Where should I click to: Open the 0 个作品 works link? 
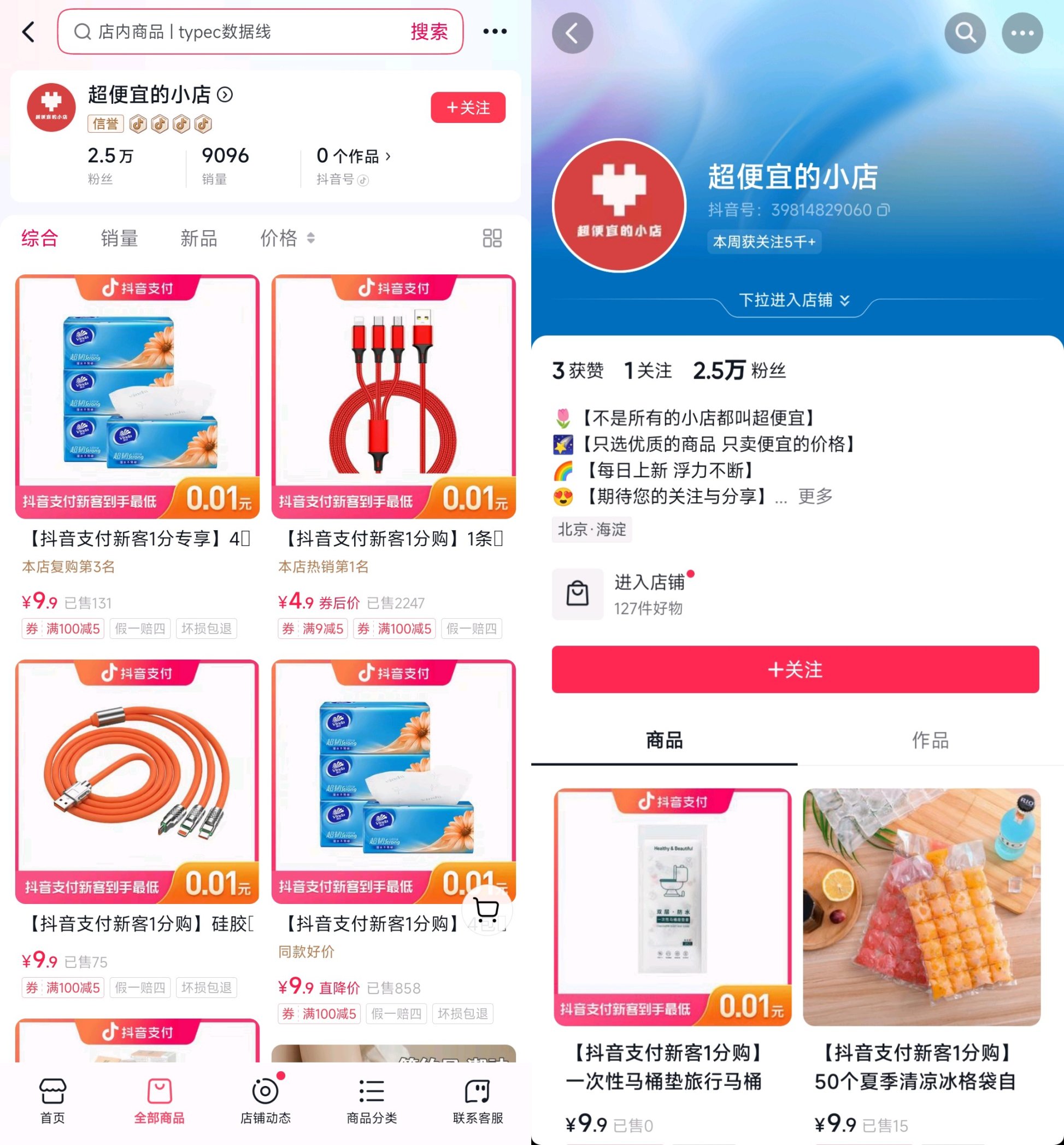coord(353,156)
